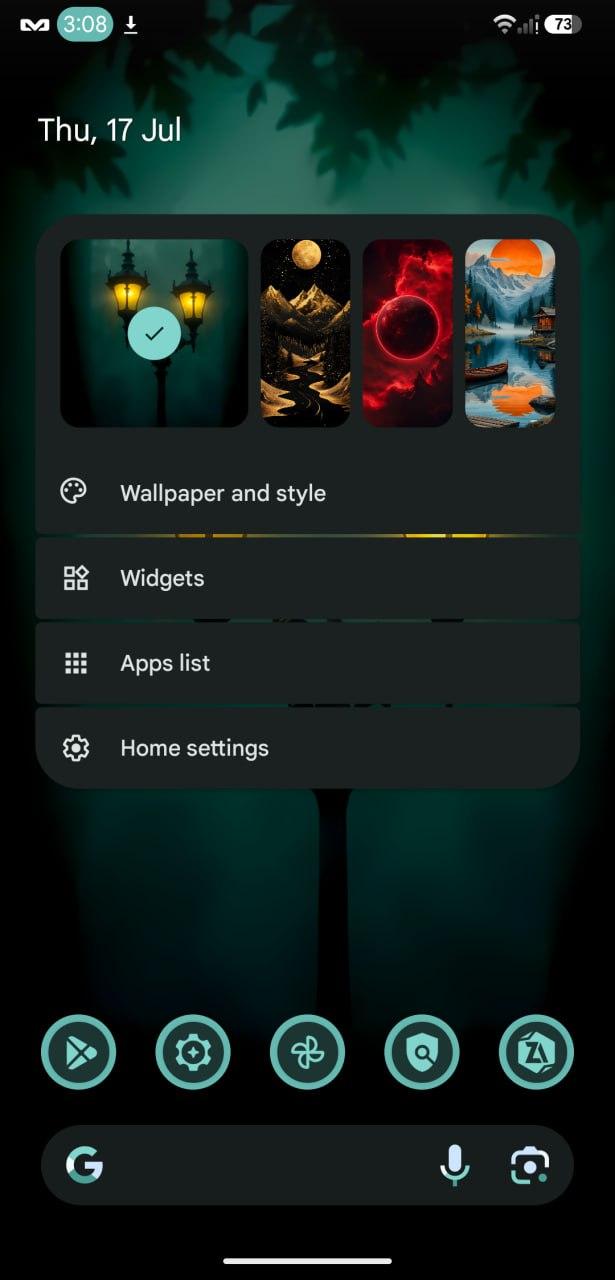615x1280 pixels.
Task: Launch the ZArchiver app icon
Action: point(536,1052)
